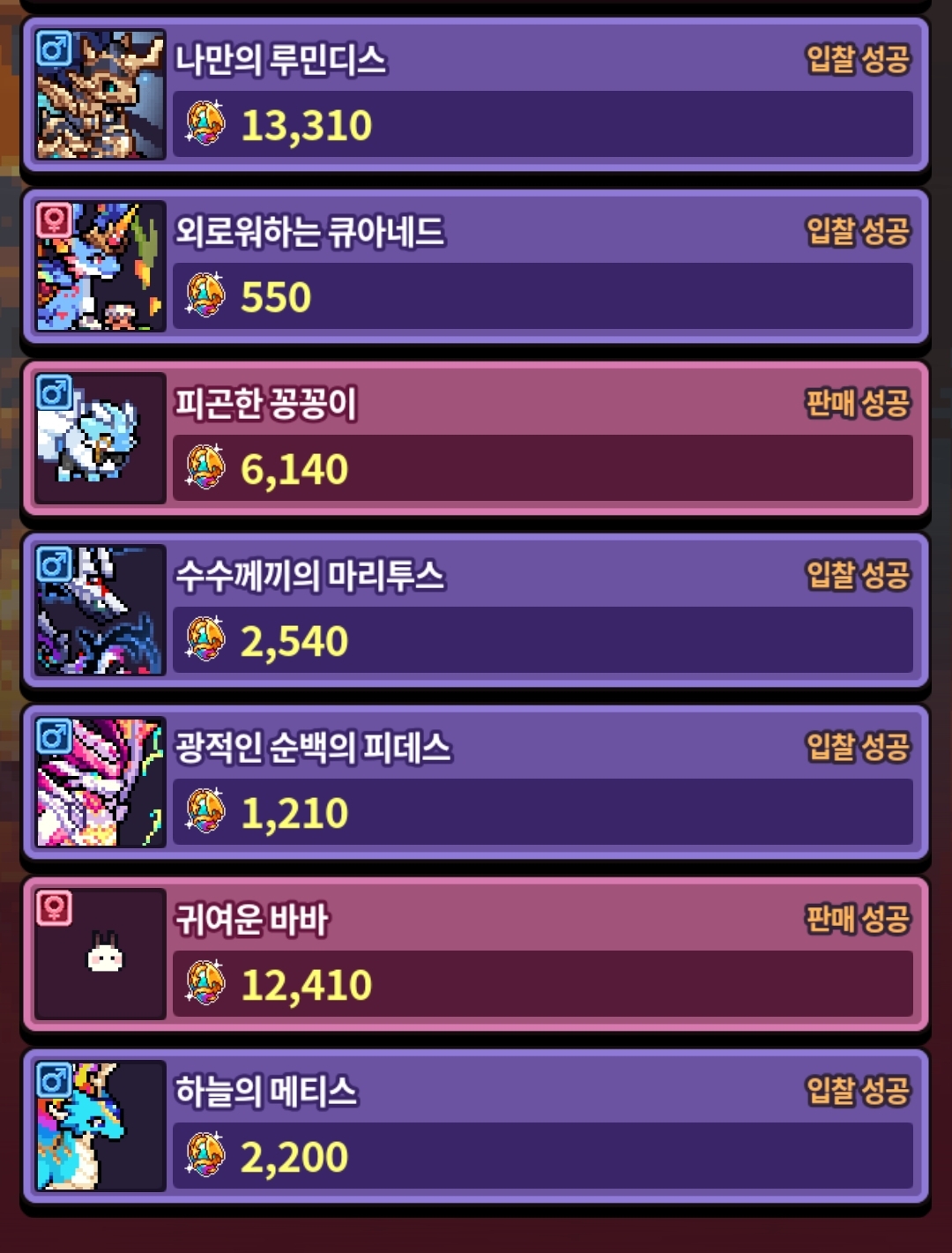This screenshot has width=952, height=1253.
Task: Select the 하늘의 메티스 bid record
Action: tap(475, 1126)
